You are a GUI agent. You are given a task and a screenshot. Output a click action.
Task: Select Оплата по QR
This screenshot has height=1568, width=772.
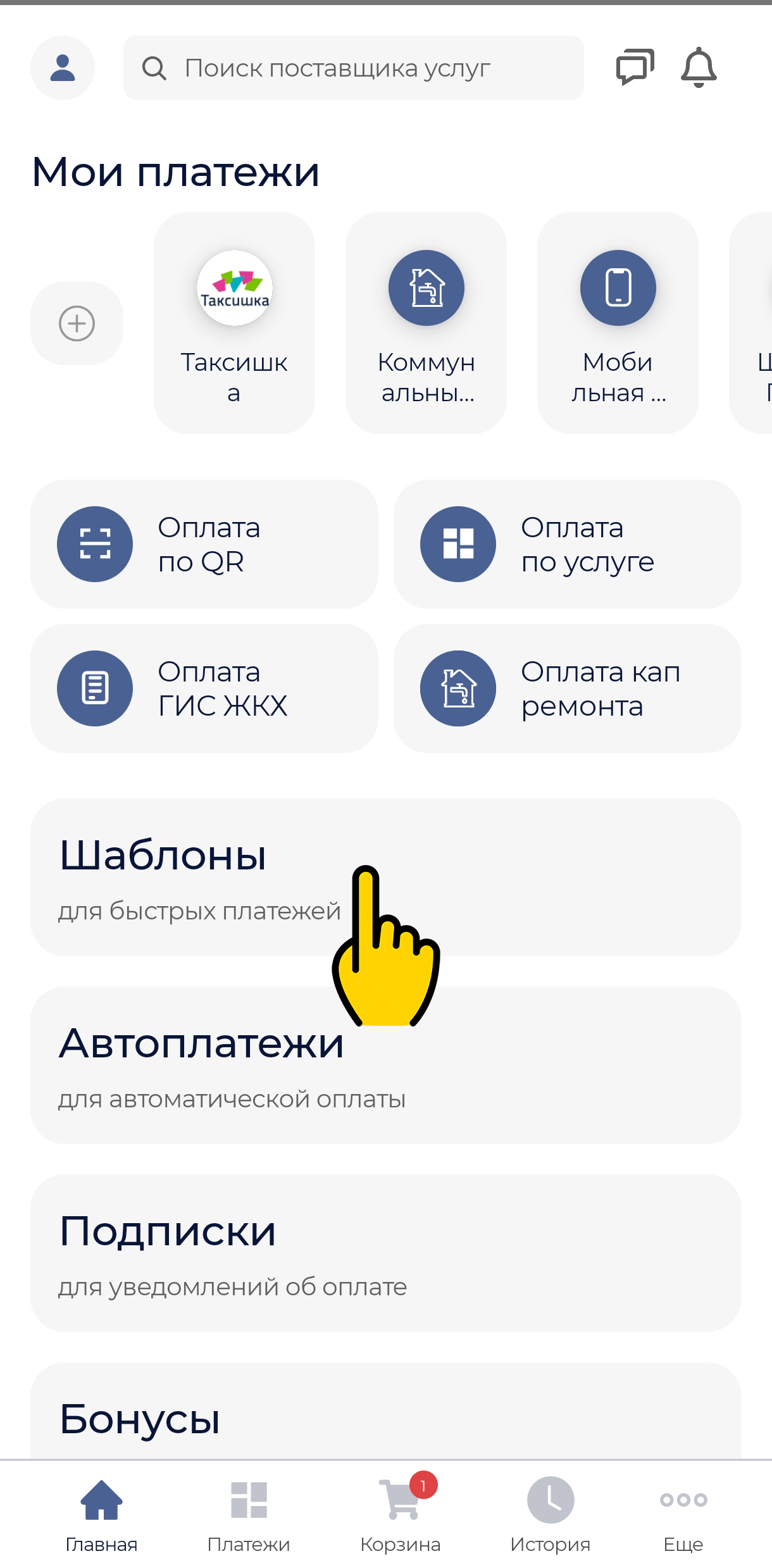point(204,544)
